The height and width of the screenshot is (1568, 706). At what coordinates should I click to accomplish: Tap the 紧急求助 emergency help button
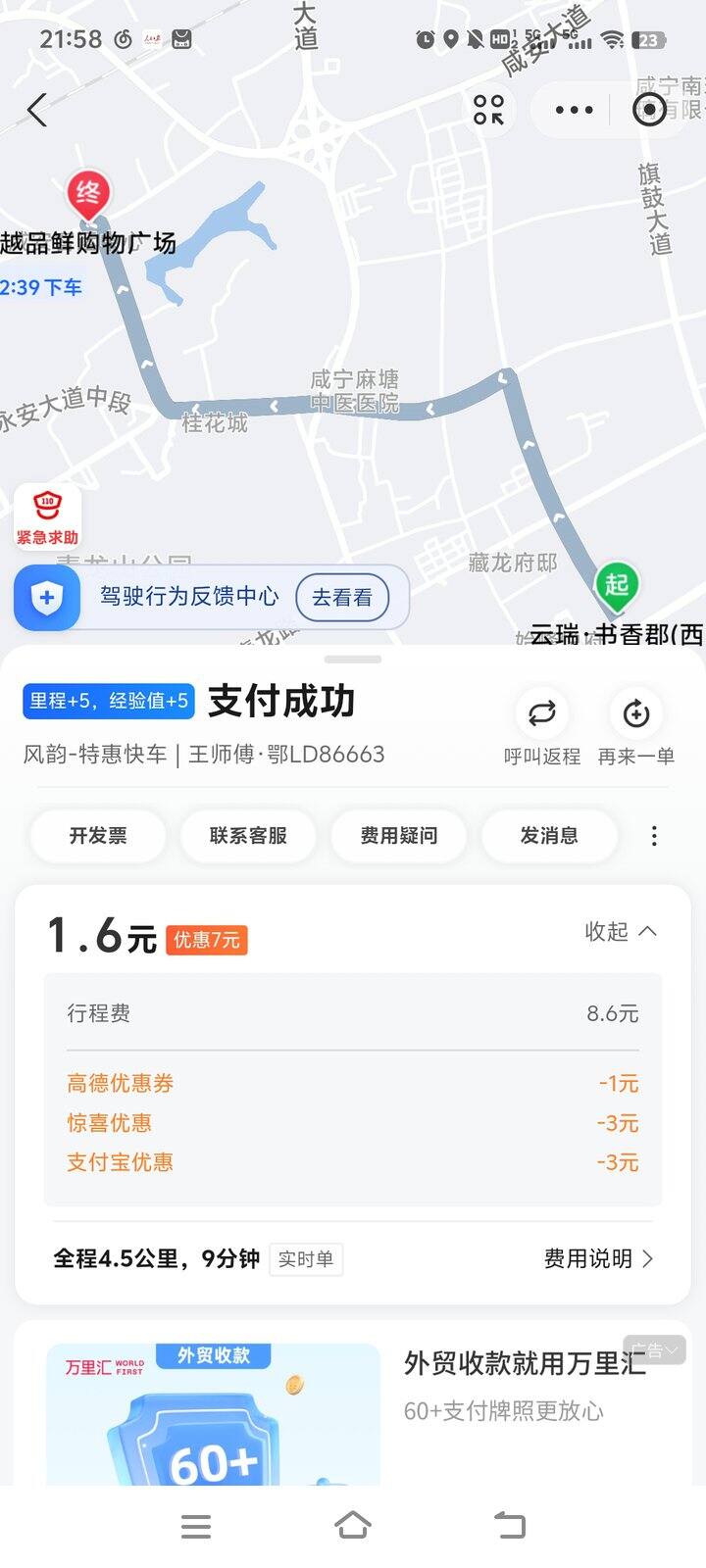(47, 515)
